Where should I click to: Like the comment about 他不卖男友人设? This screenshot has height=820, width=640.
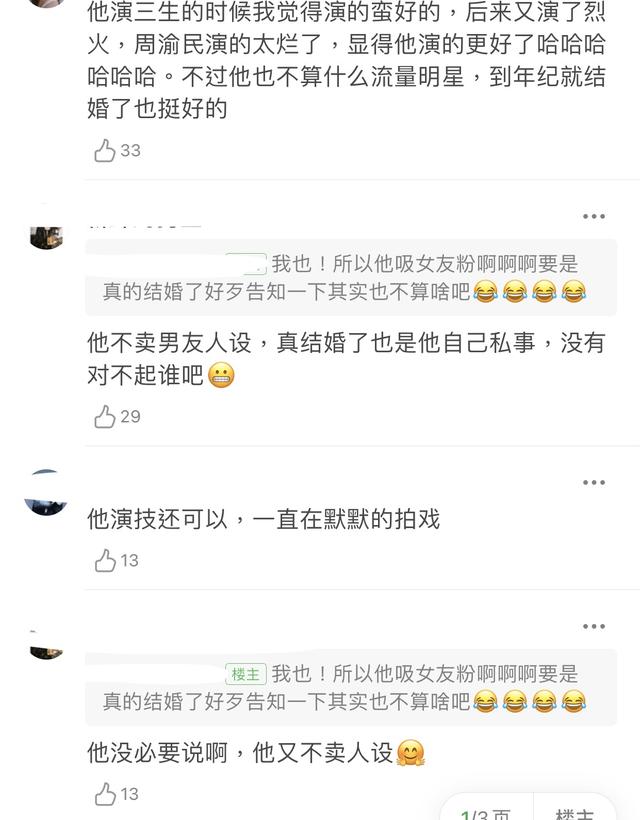click(105, 417)
